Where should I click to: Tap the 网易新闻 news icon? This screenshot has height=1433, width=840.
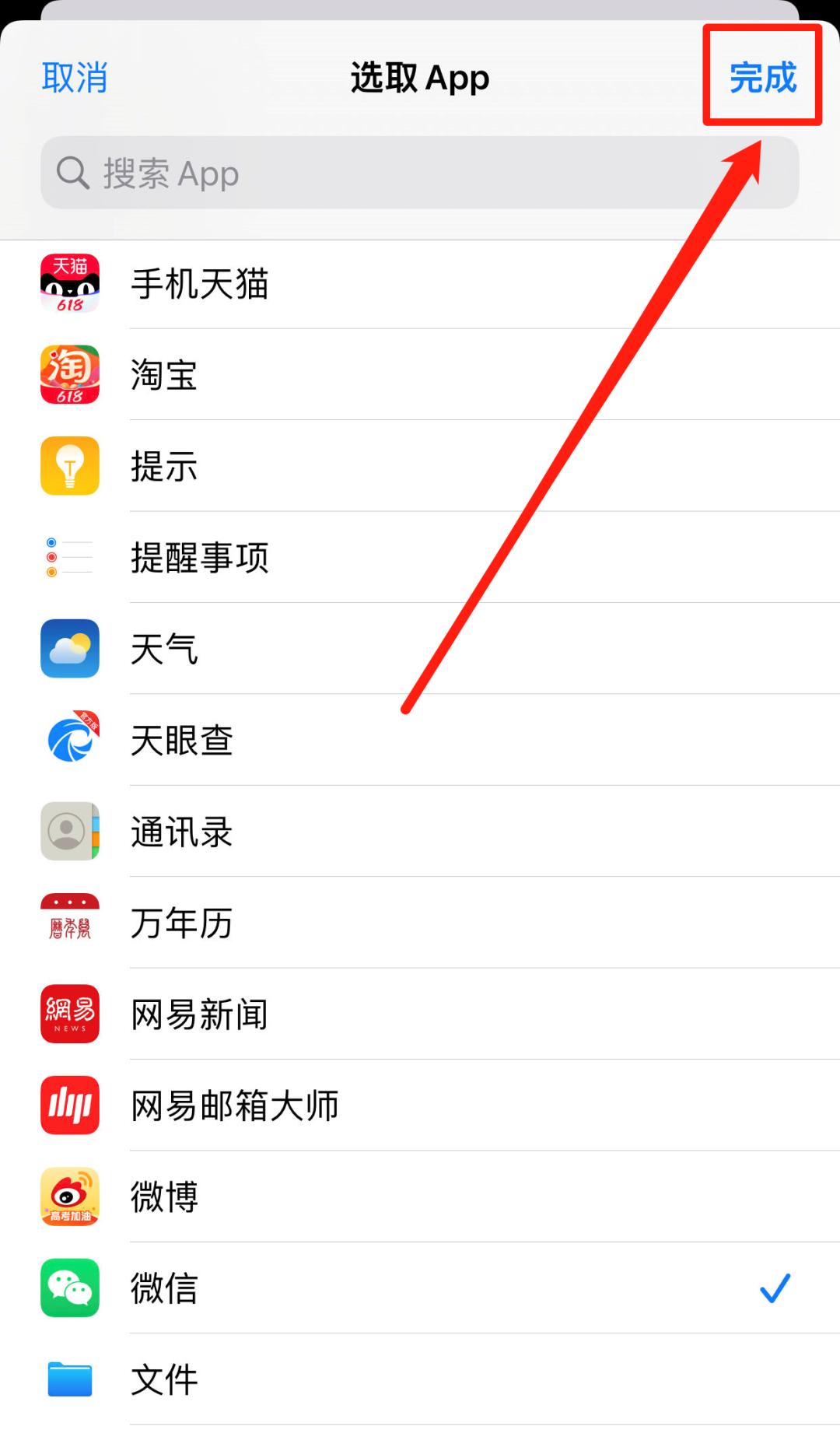(x=69, y=1014)
